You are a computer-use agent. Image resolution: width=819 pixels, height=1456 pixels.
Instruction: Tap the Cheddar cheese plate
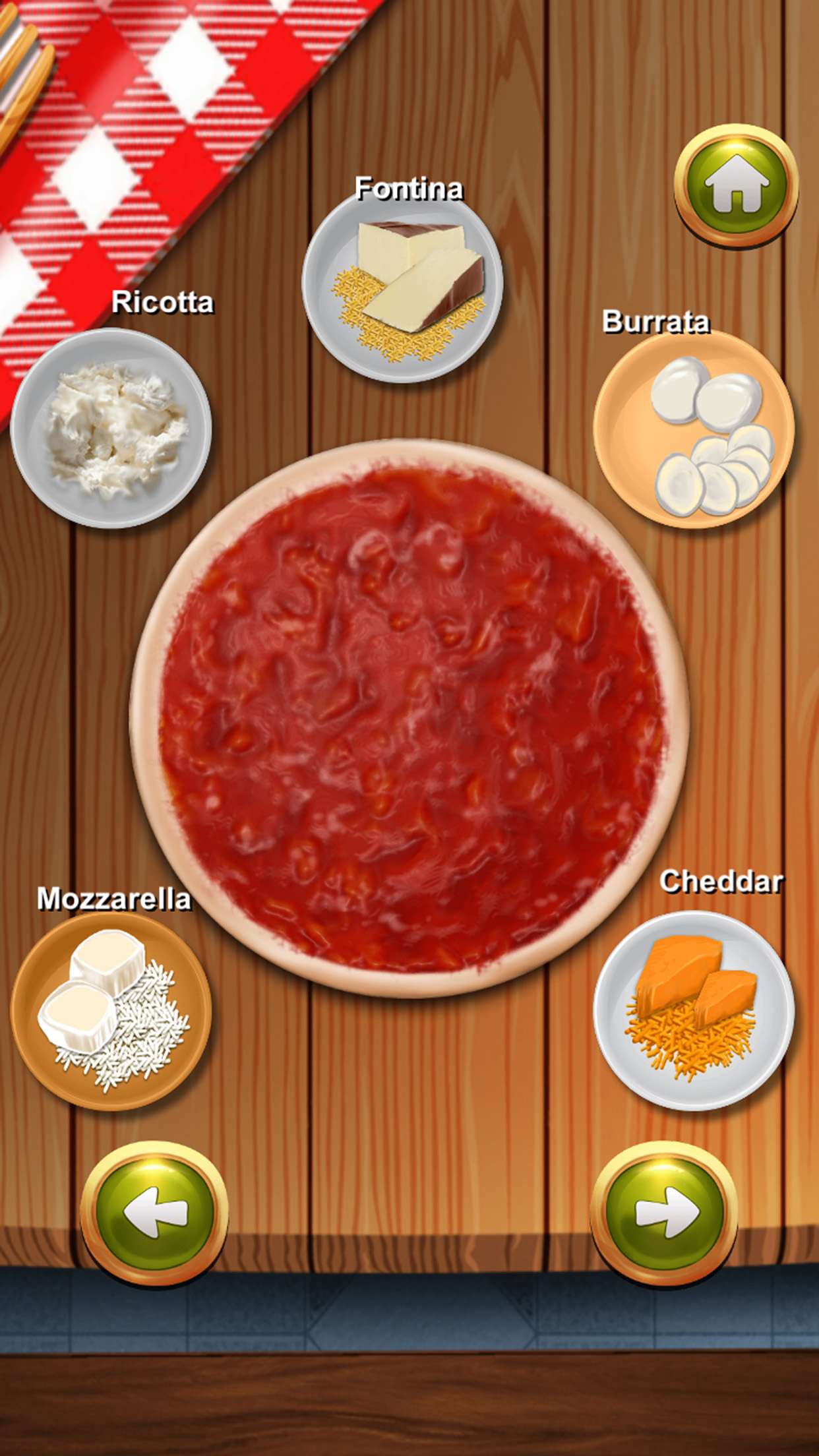(694, 1010)
